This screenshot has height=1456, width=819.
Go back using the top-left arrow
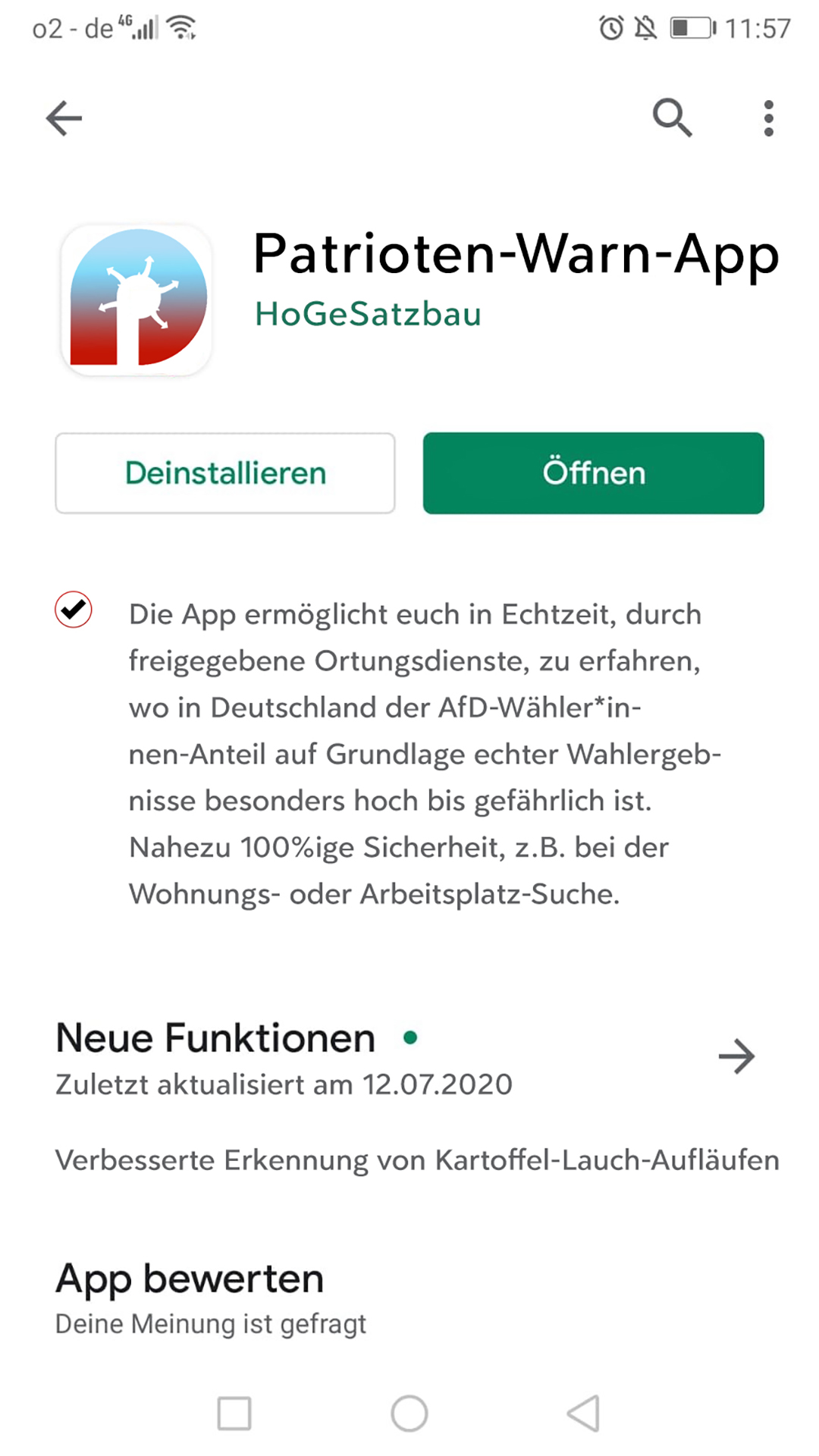(64, 118)
